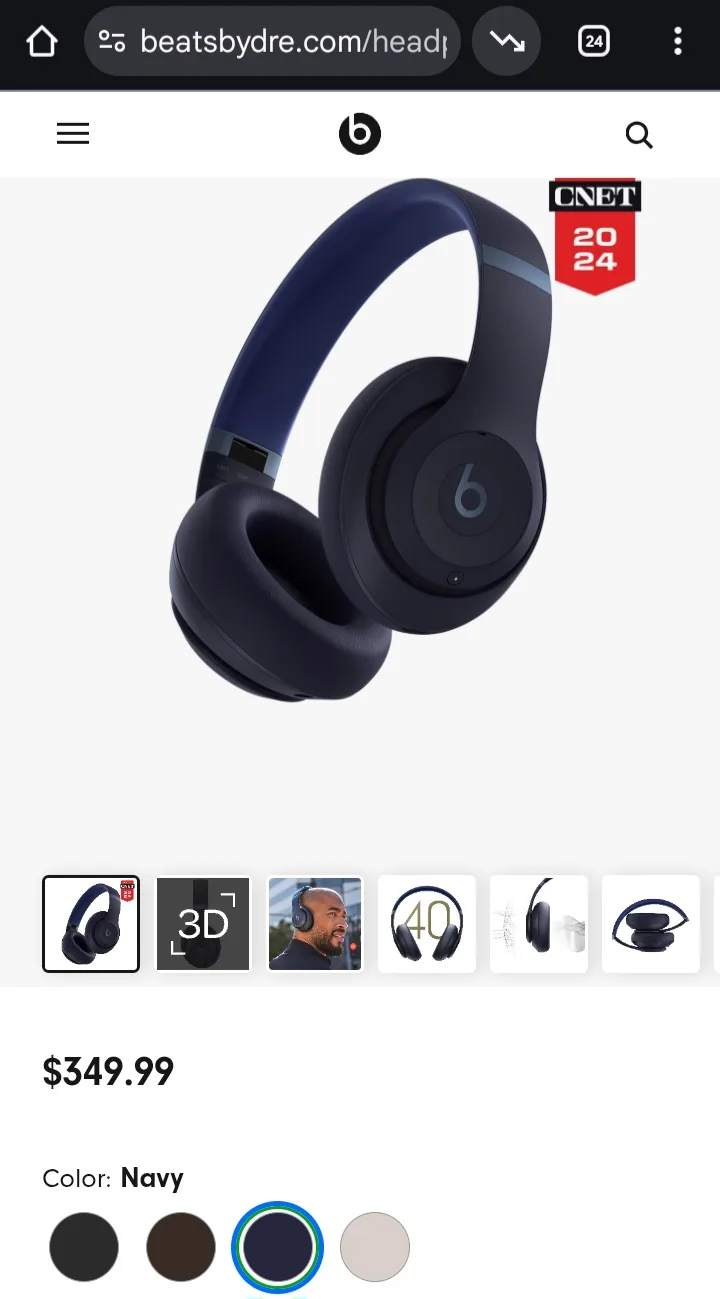Viewport: 720px width, 1299px height.
Task: Click the CNET 2024 award badge
Action: pyautogui.click(x=594, y=237)
